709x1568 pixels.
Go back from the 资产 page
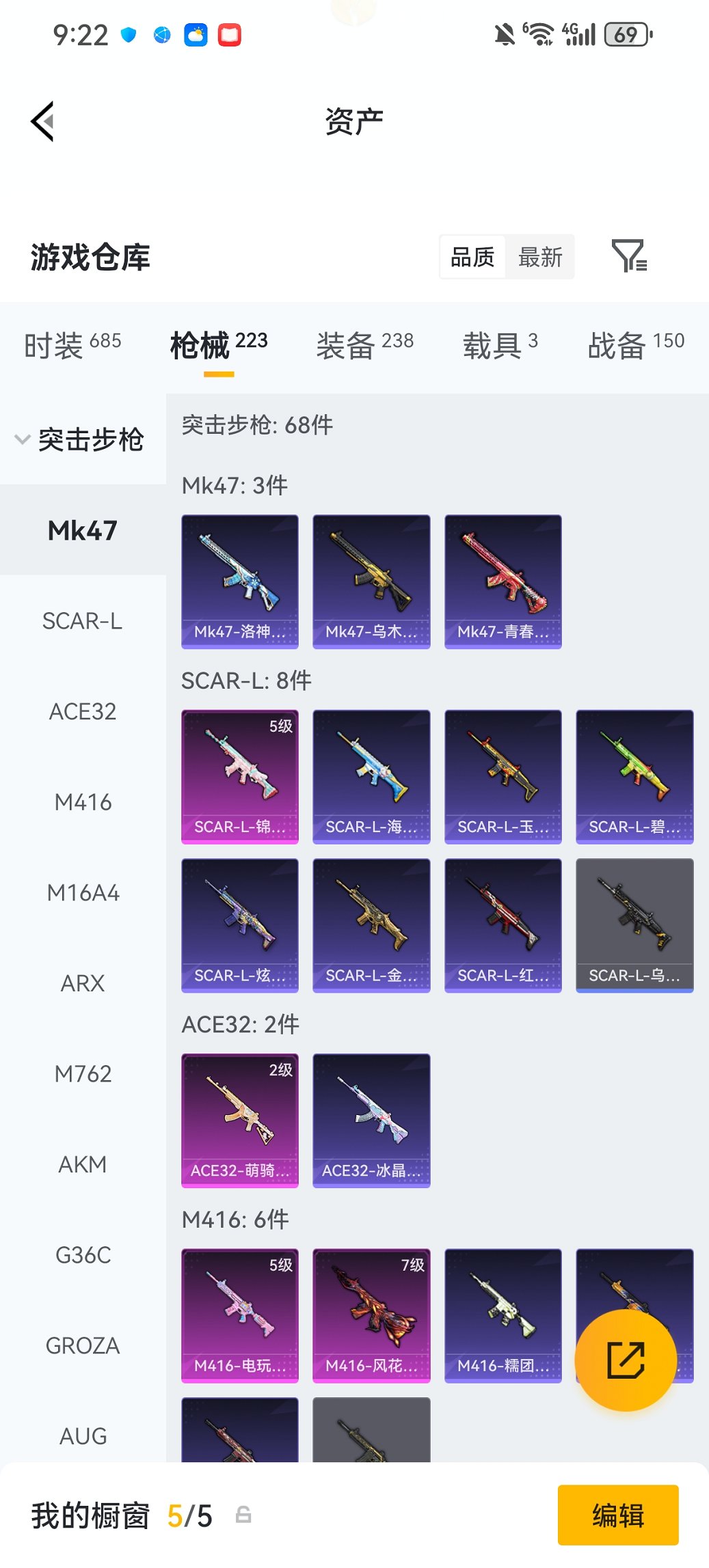click(42, 122)
